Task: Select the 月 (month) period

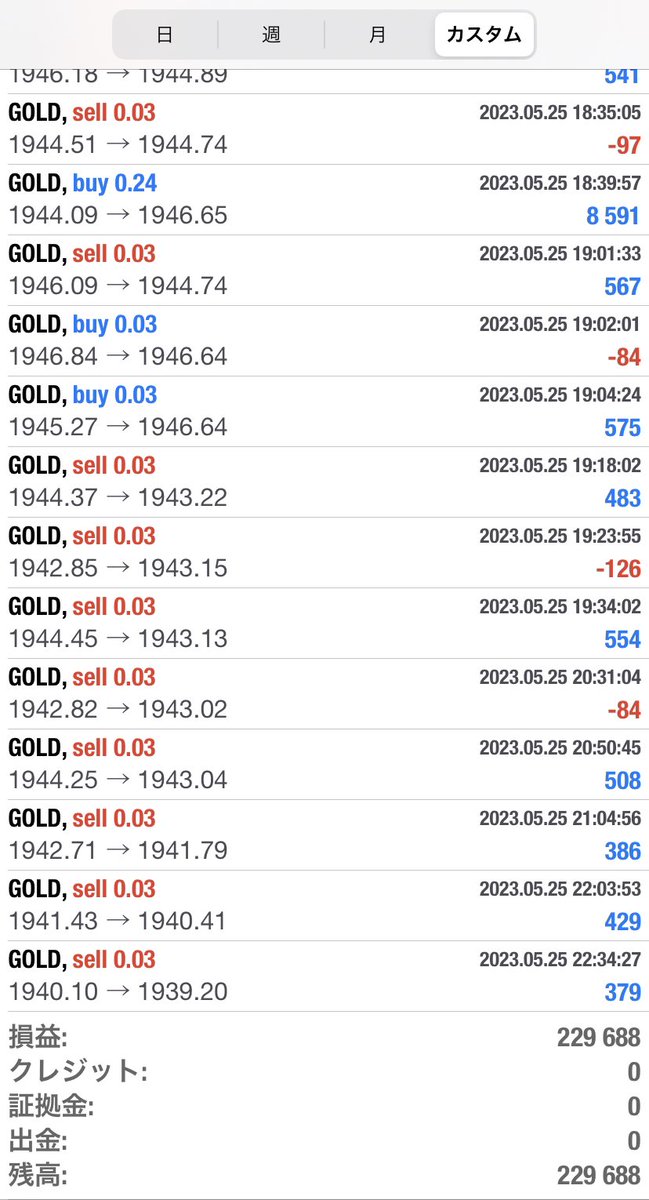Action: tap(377, 35)
